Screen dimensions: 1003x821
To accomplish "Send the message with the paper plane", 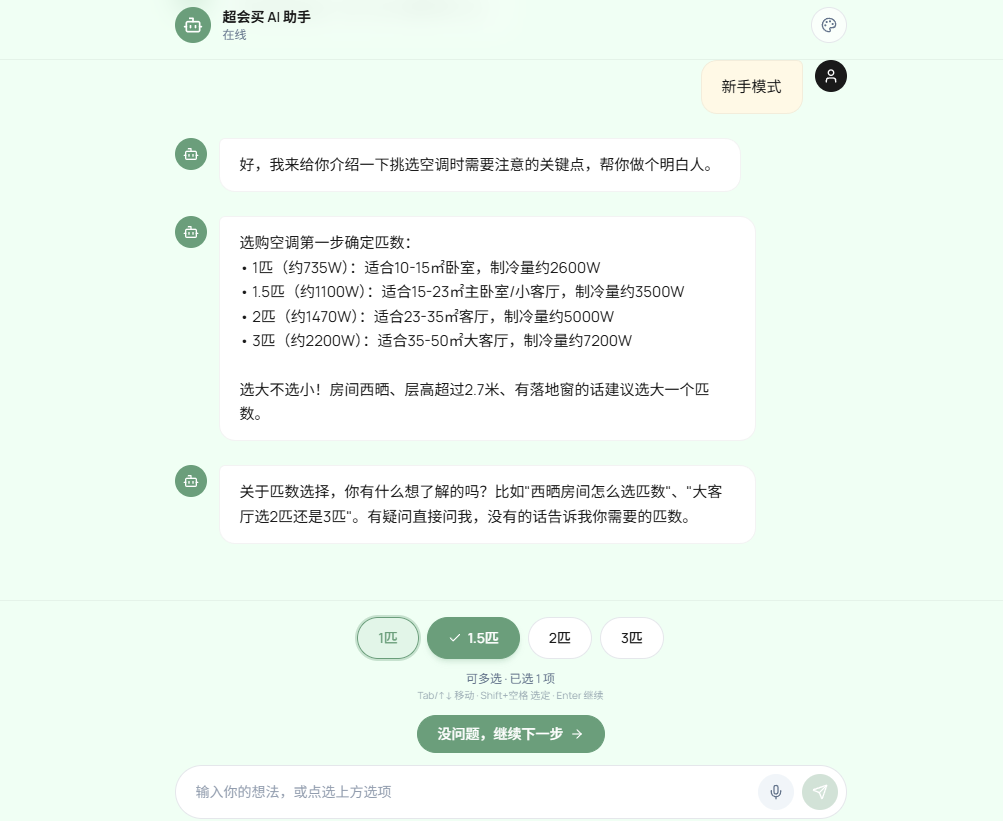I will click(x=819, y=792).
